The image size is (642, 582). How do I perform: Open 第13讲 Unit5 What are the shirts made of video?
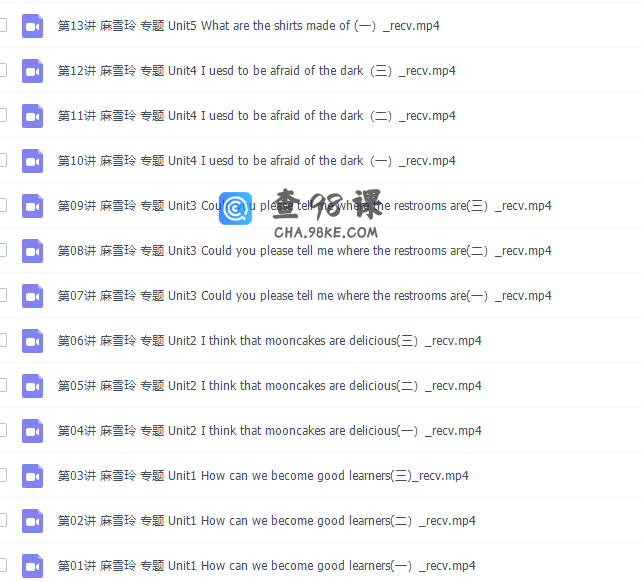click(x=248, y=26)
